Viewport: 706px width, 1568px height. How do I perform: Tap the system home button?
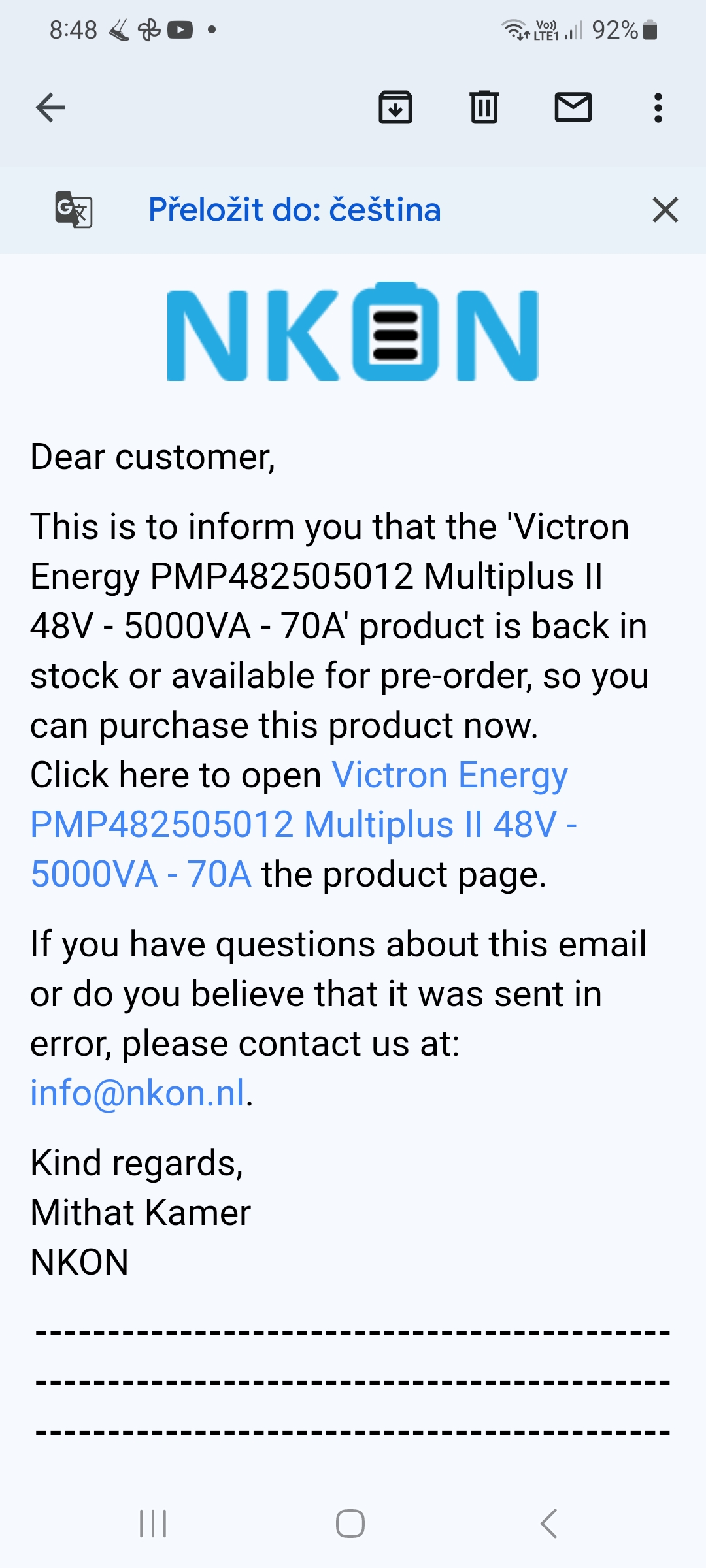pos(350,1524)
